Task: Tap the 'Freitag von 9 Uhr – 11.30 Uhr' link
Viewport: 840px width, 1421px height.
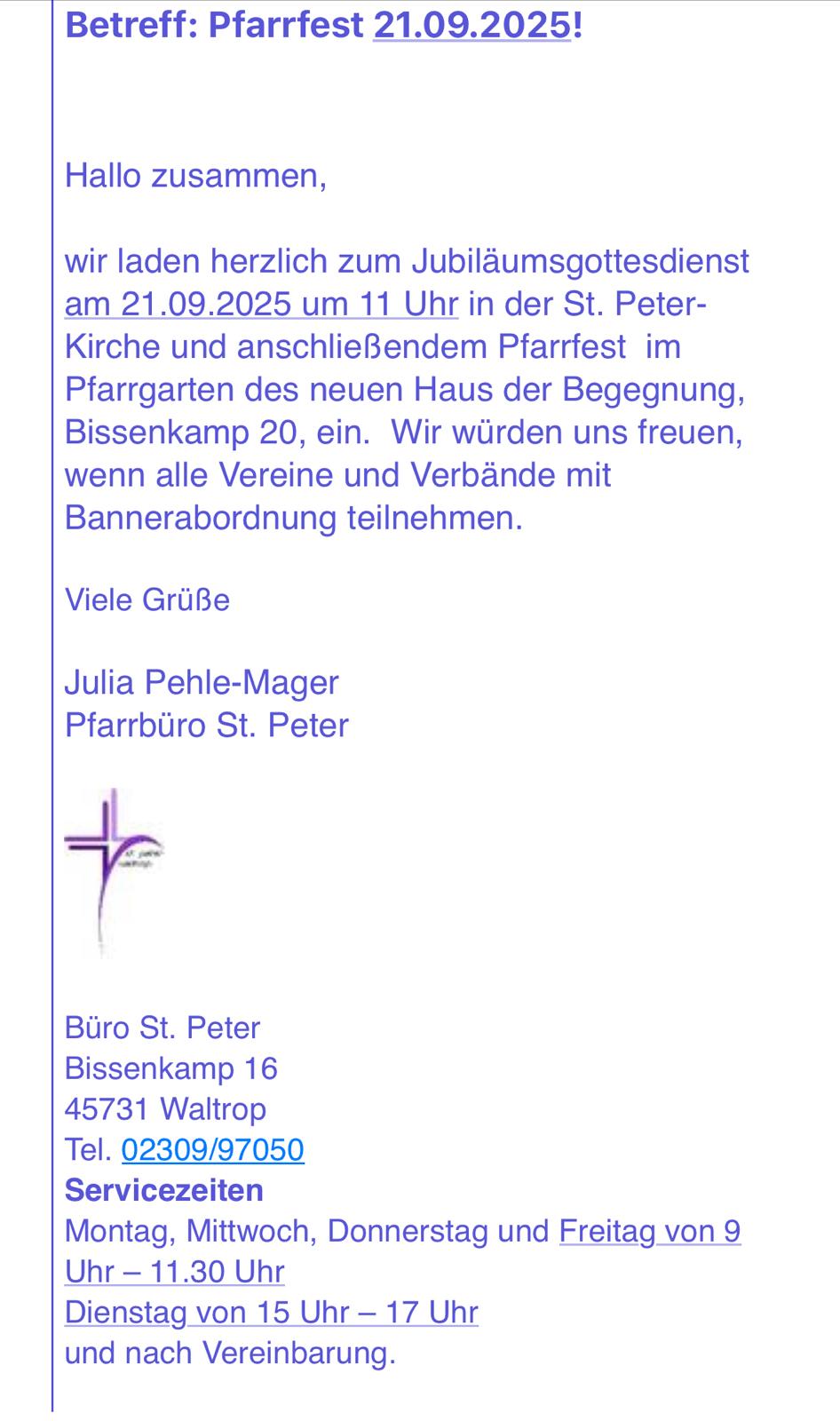Action: click(x=650, y=1231)
